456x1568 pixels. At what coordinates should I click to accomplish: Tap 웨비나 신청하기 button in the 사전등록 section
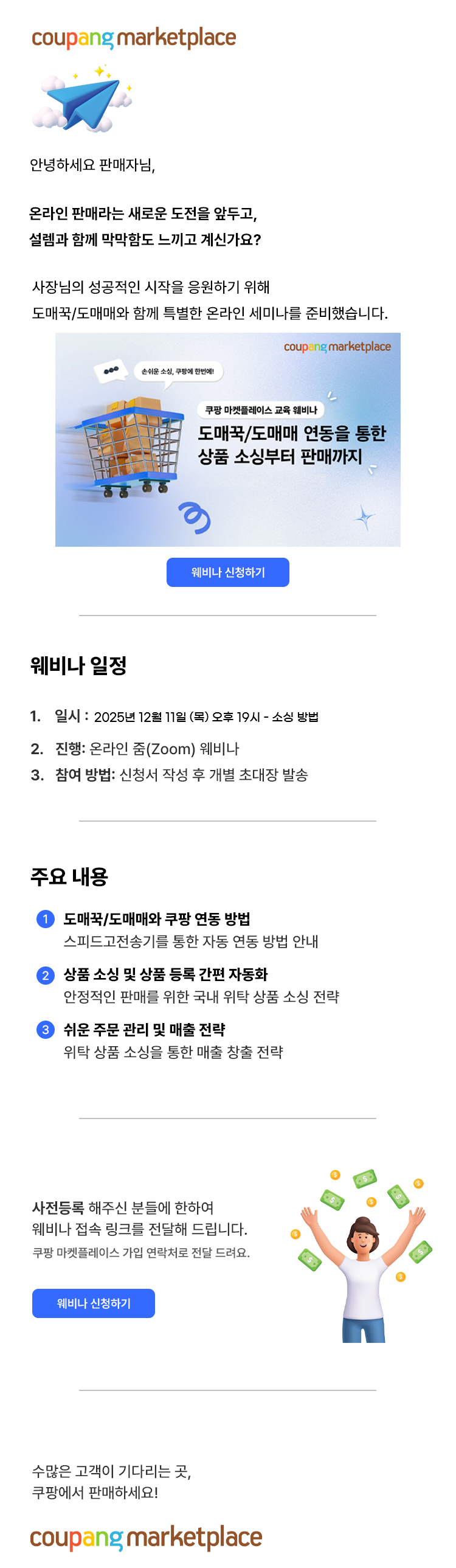[93, 1303]
